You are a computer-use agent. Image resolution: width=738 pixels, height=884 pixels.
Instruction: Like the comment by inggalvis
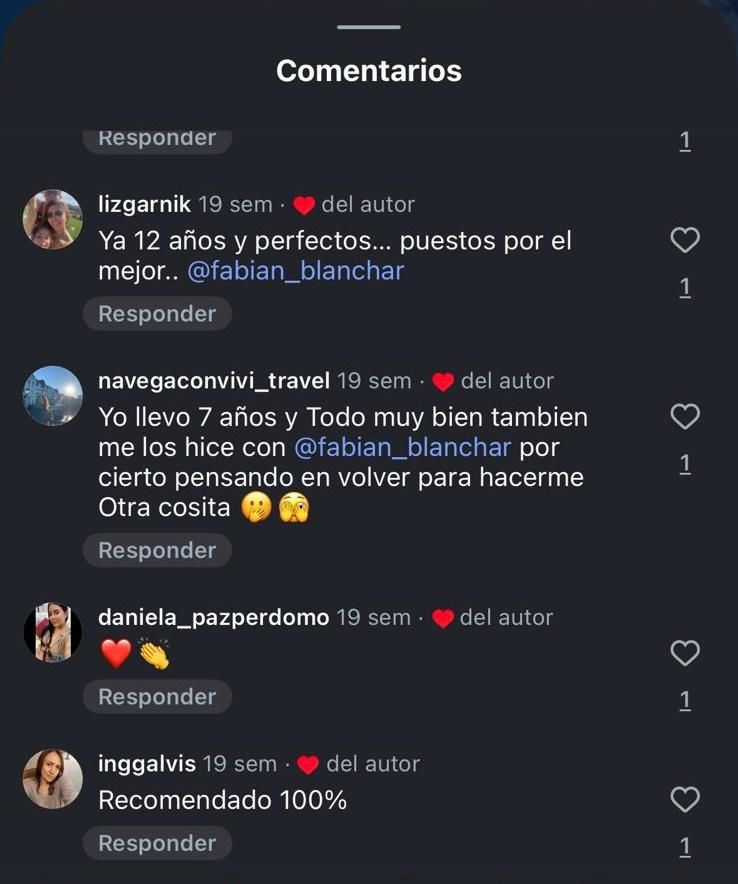coord(684,799)
